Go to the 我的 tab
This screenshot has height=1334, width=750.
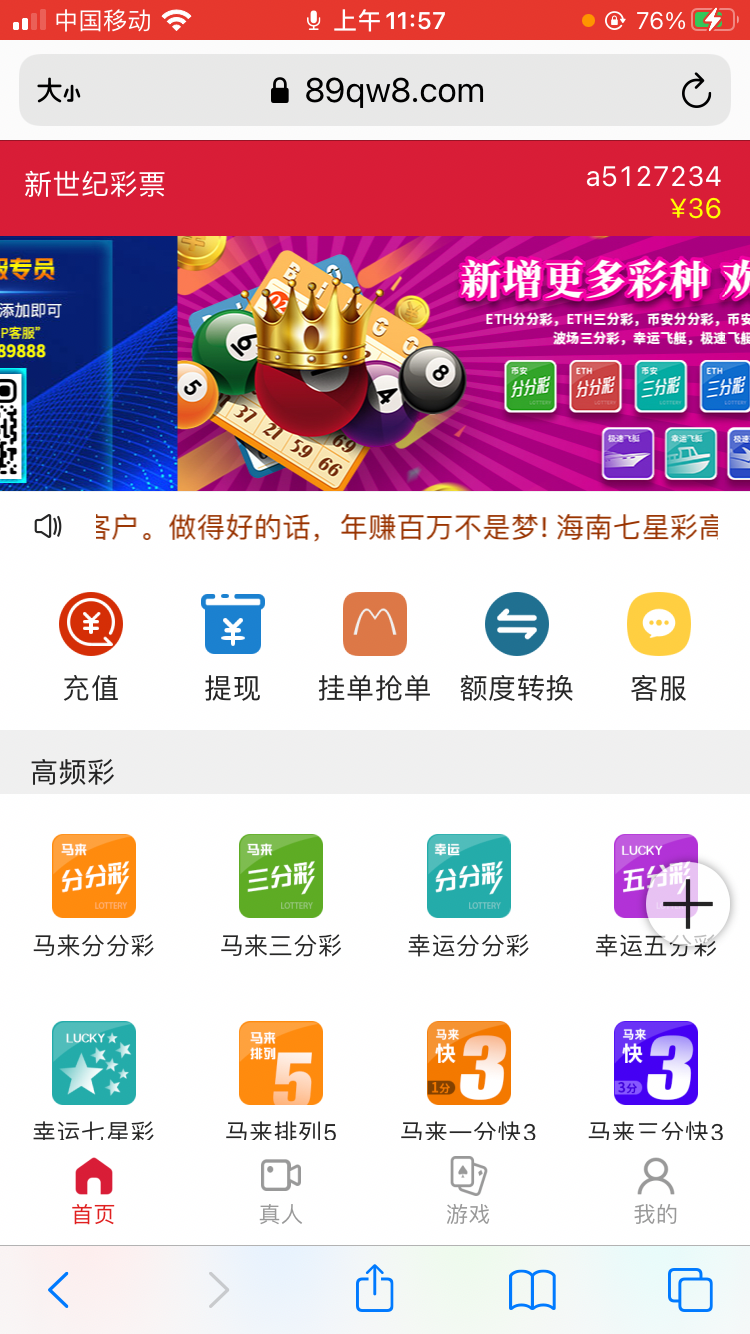pos(656,1191)
